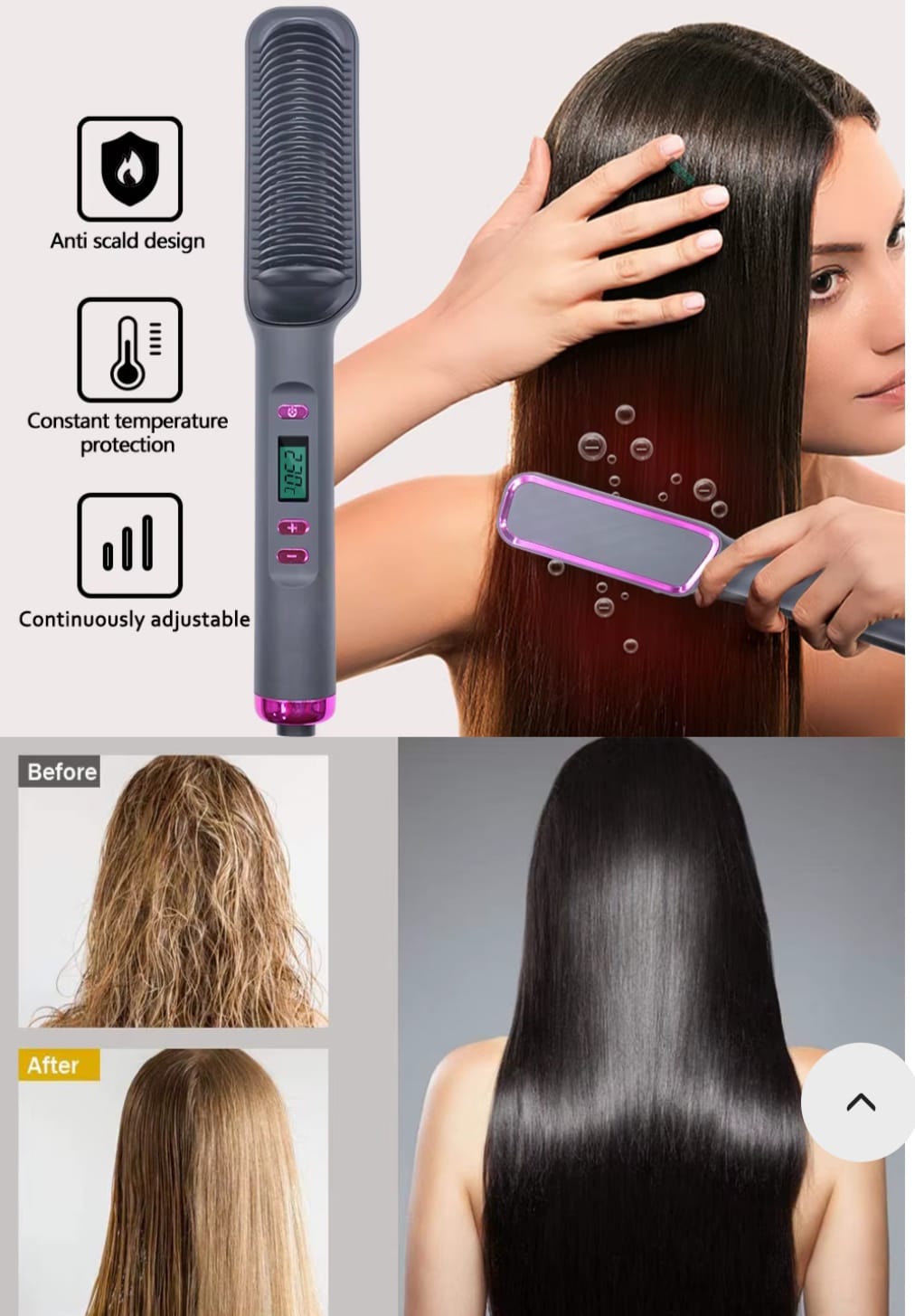Tap the scroll-to-top arrow button
This screenshot has height=1316, width=915.
860,1102
